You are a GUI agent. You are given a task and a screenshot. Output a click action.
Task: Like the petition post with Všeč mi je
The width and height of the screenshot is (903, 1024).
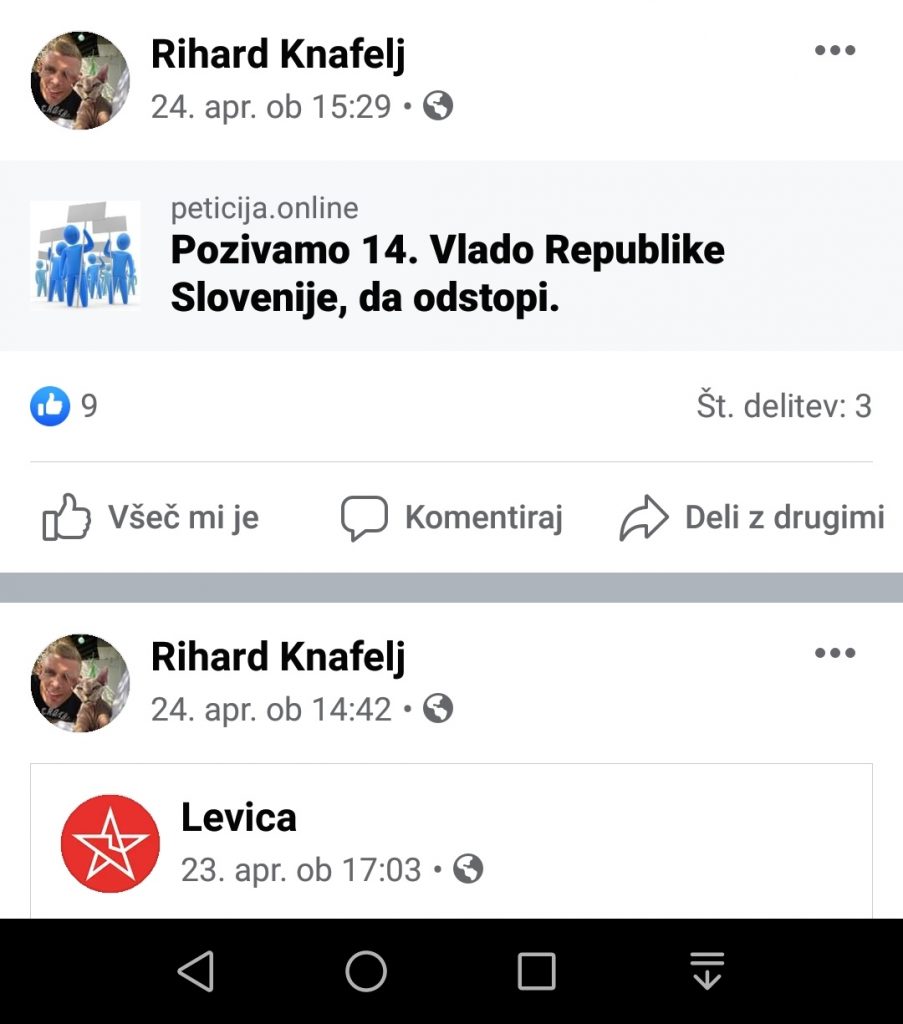(152, 518)
